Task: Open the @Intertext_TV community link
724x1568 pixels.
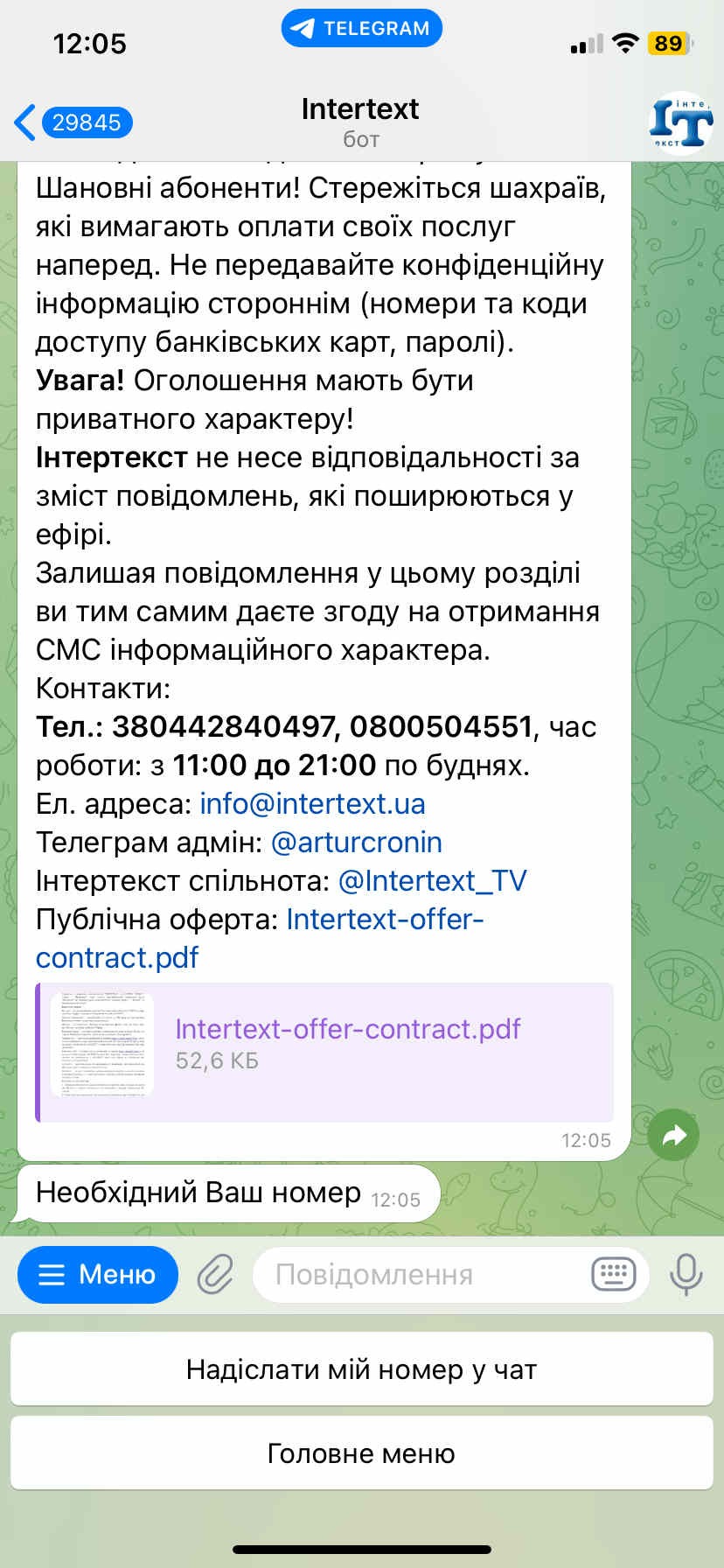Action: point(432,880)
